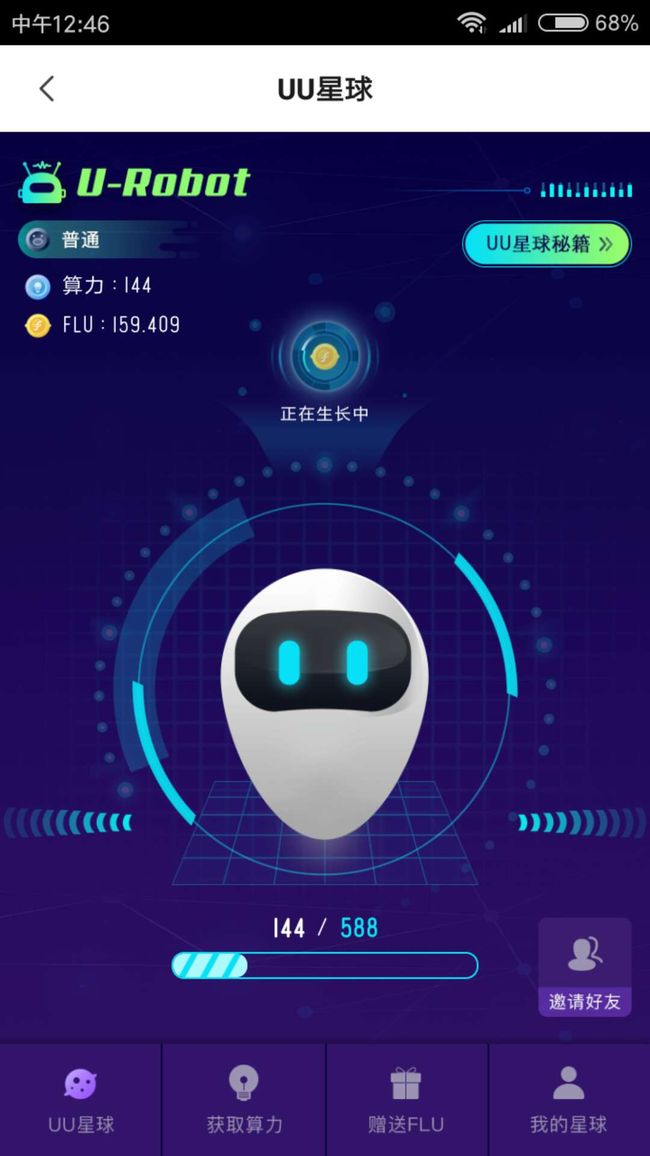The width and height of the screenshot is (650, 1156).
Task: Switch to the UU星球 tab
Action: click(x=81, y=1100)
